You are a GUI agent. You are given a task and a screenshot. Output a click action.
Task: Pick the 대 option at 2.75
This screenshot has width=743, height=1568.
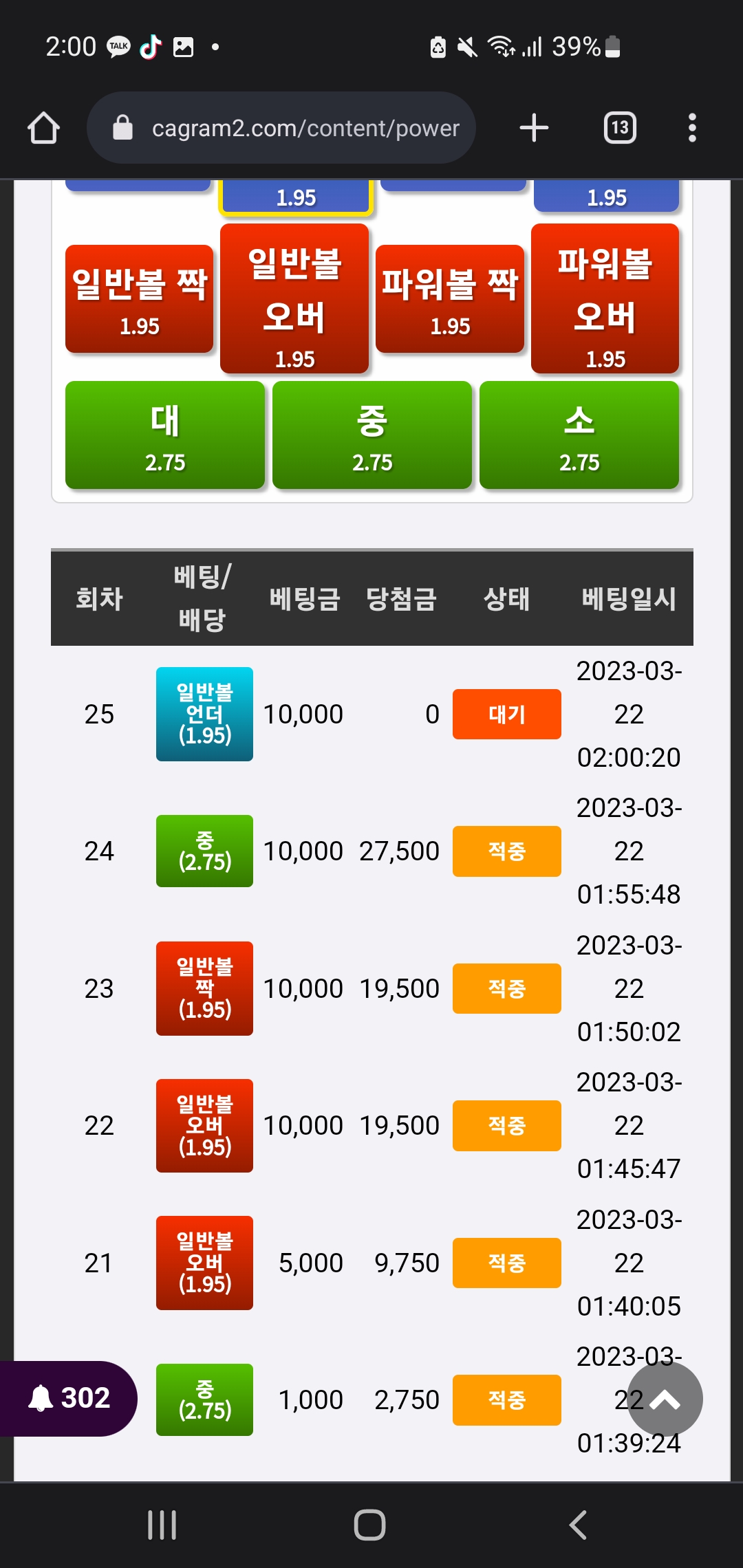(x=165, y=435)
